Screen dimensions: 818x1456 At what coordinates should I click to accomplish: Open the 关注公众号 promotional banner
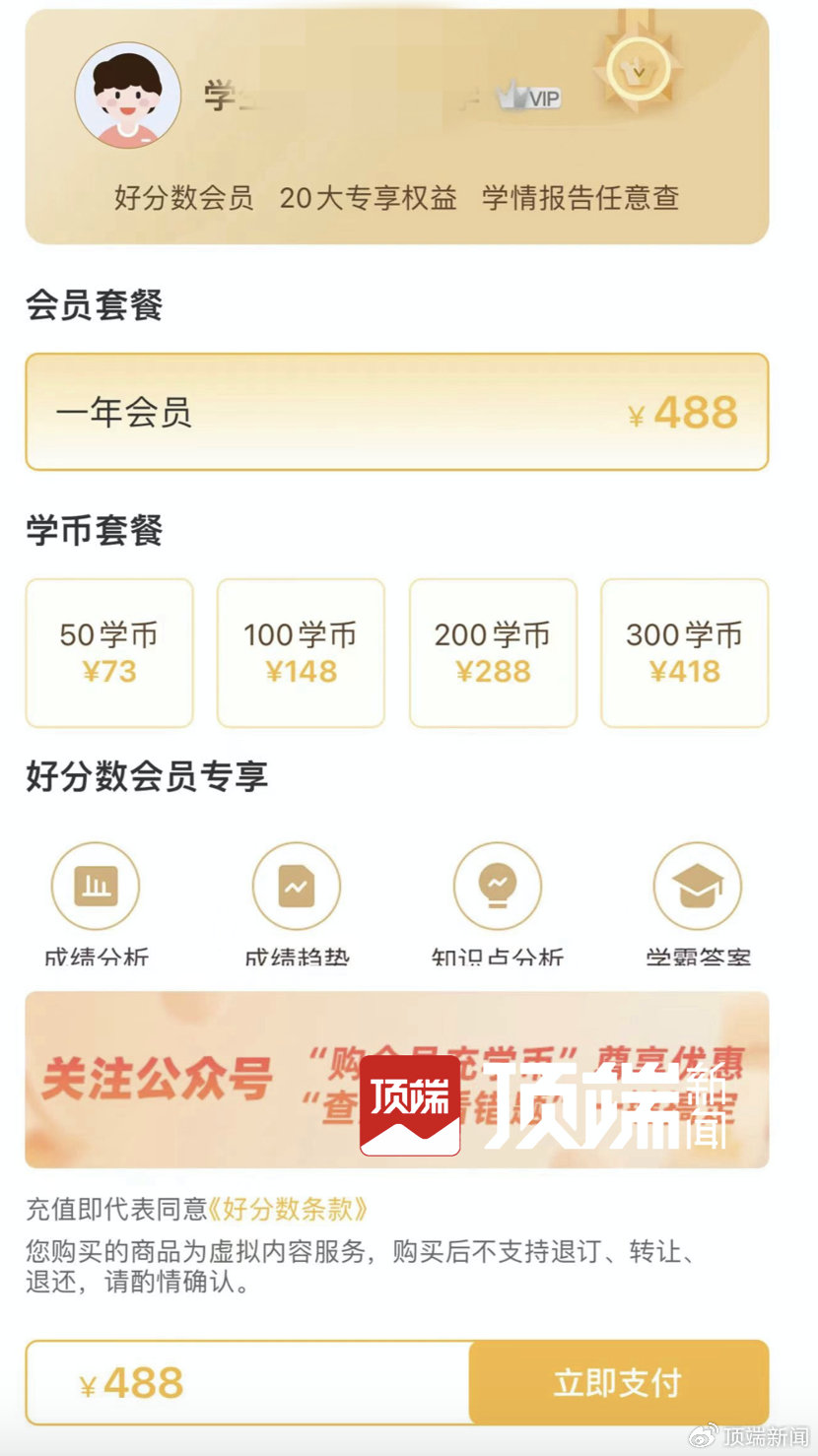396,1080
